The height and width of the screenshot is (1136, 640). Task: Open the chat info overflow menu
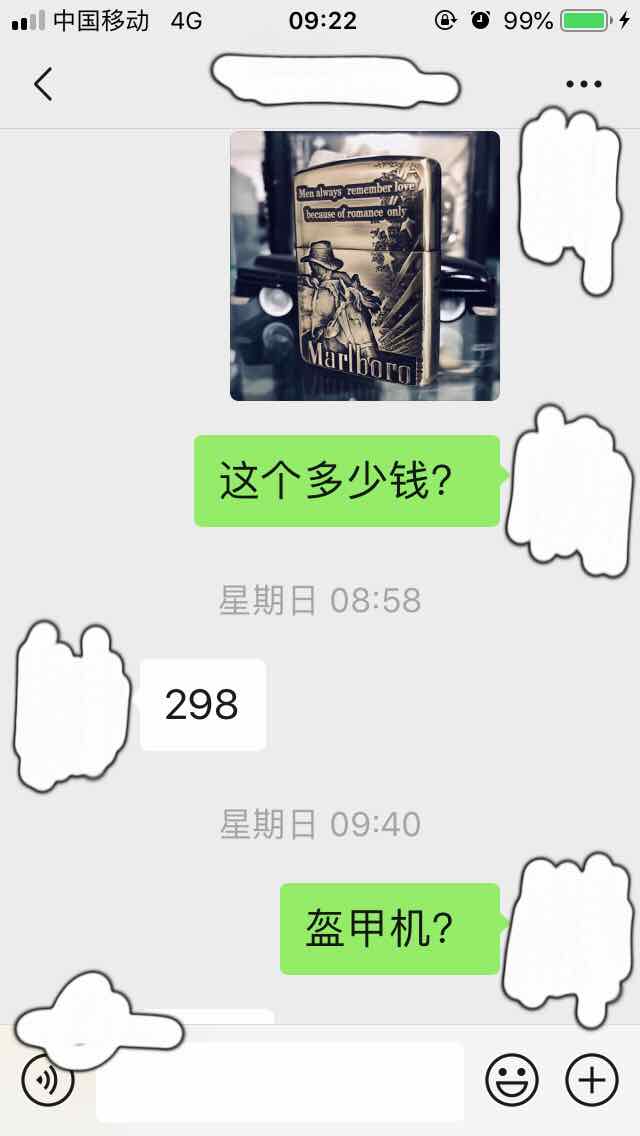click(x=583, y=84)
